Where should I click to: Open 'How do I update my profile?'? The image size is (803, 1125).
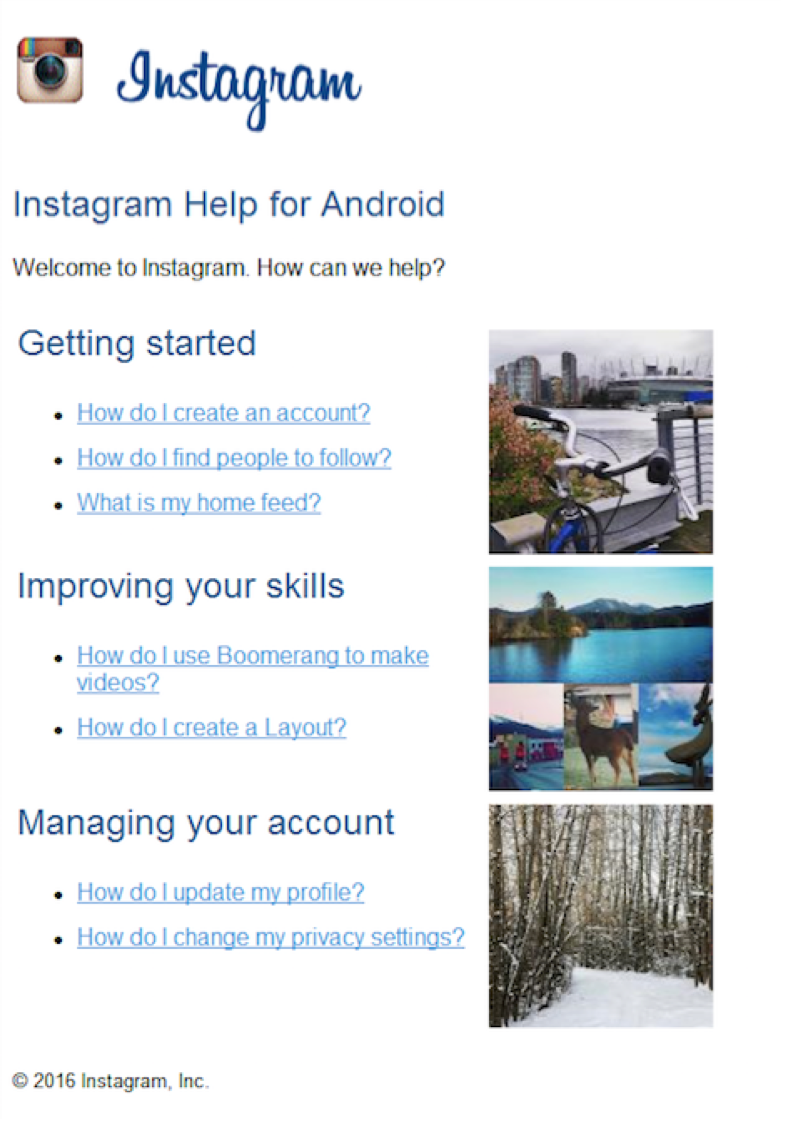[220, 892]
